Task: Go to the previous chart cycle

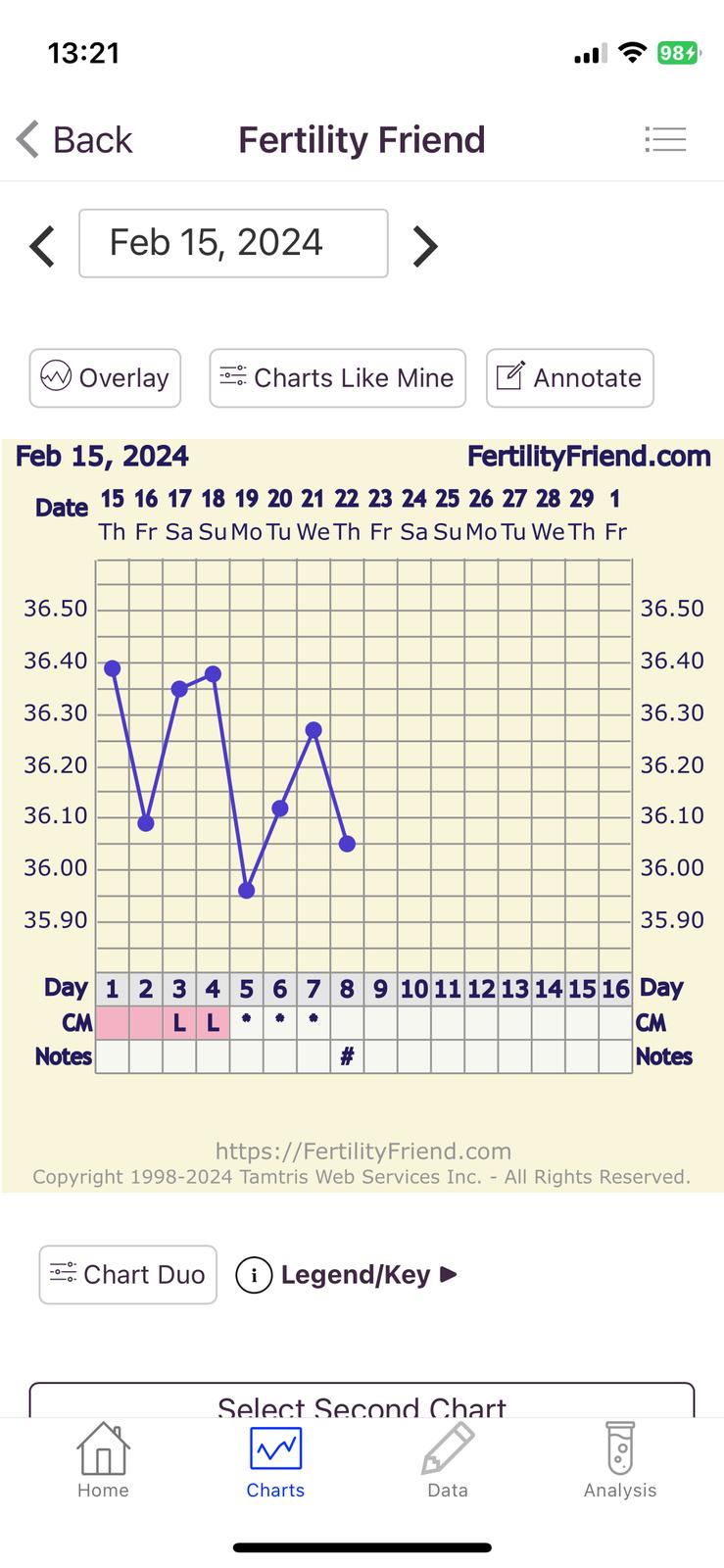Action: [42, 246]
